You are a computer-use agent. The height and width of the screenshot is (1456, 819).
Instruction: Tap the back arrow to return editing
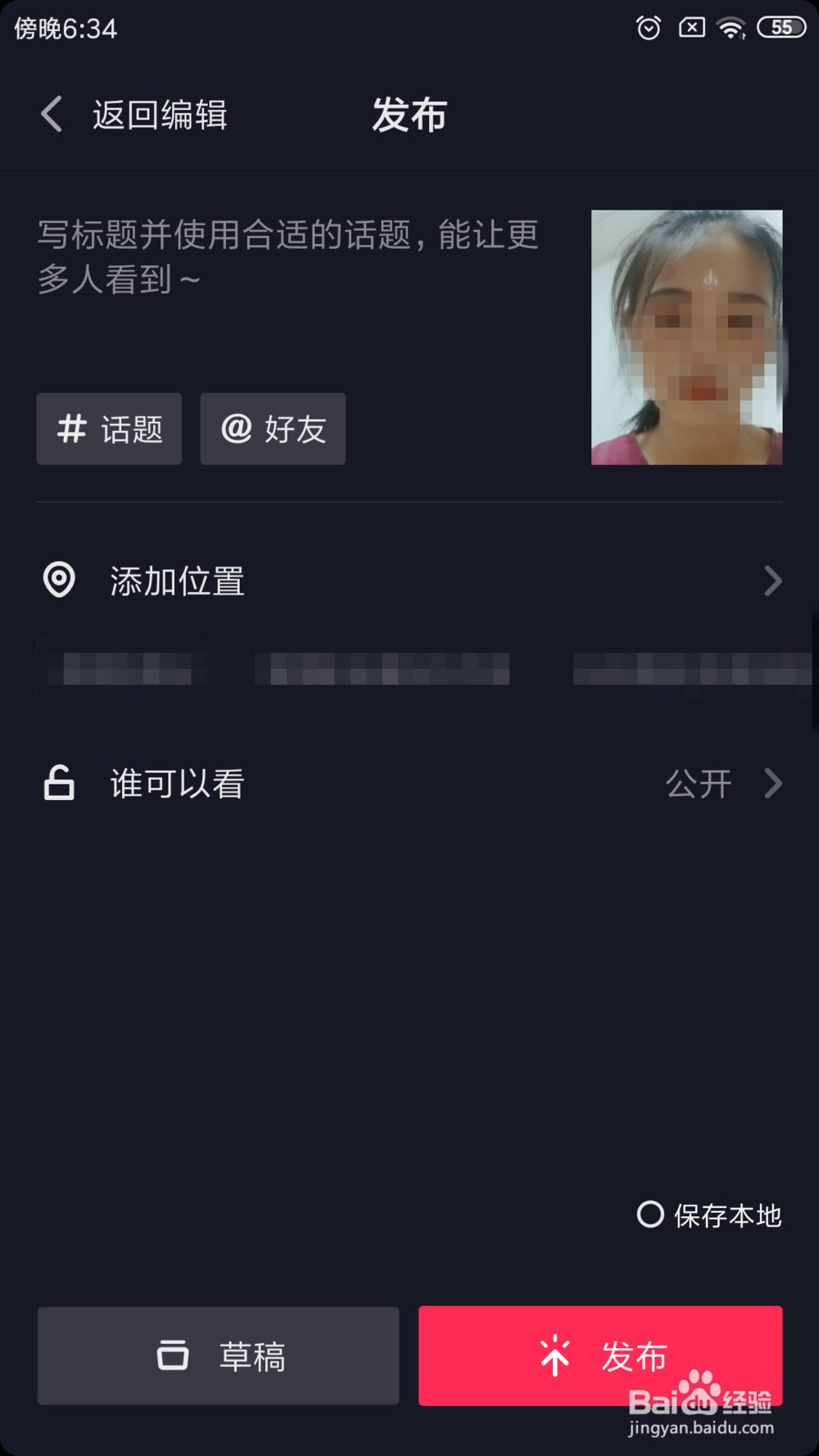52,114
